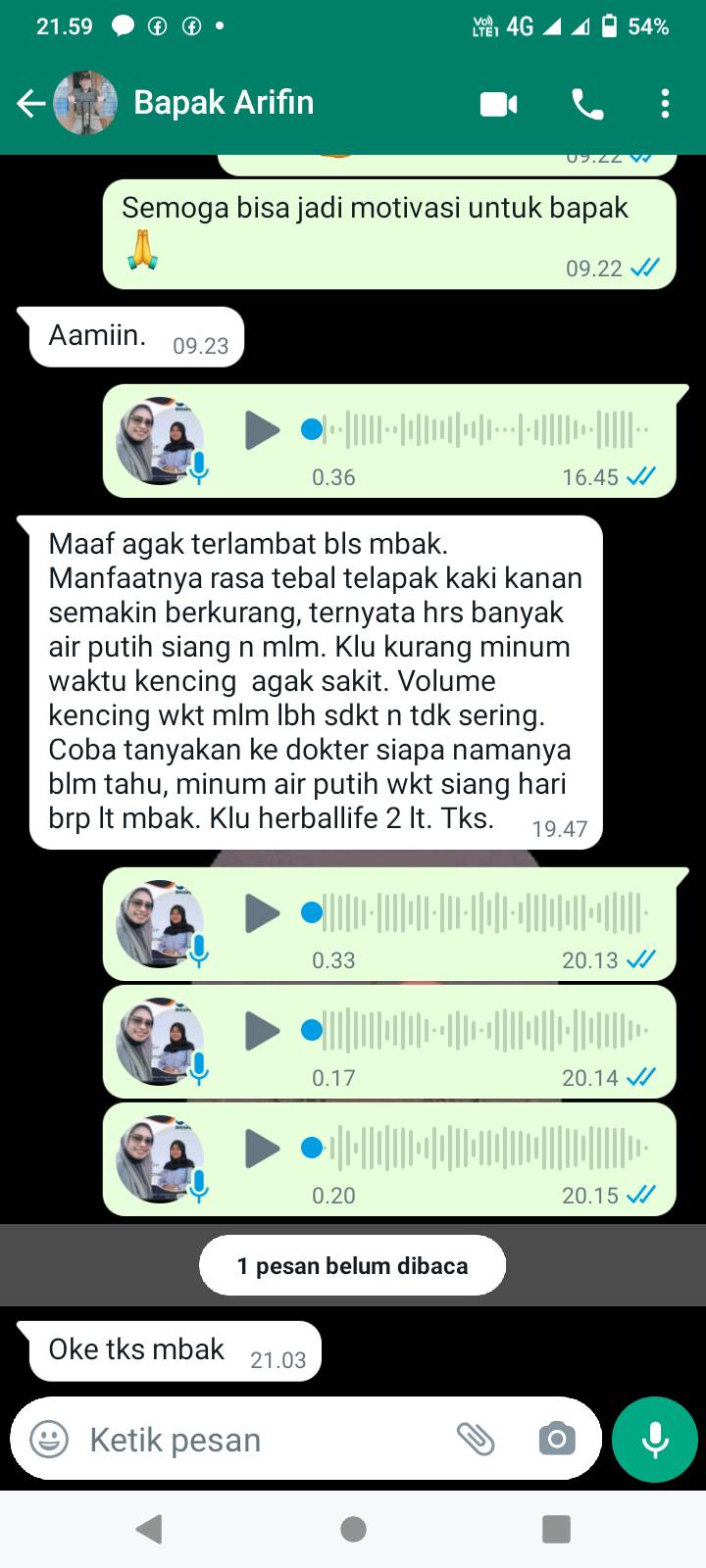Open Bapak Arifin's contact info
706x1568 pixels.
pos(224,103)
